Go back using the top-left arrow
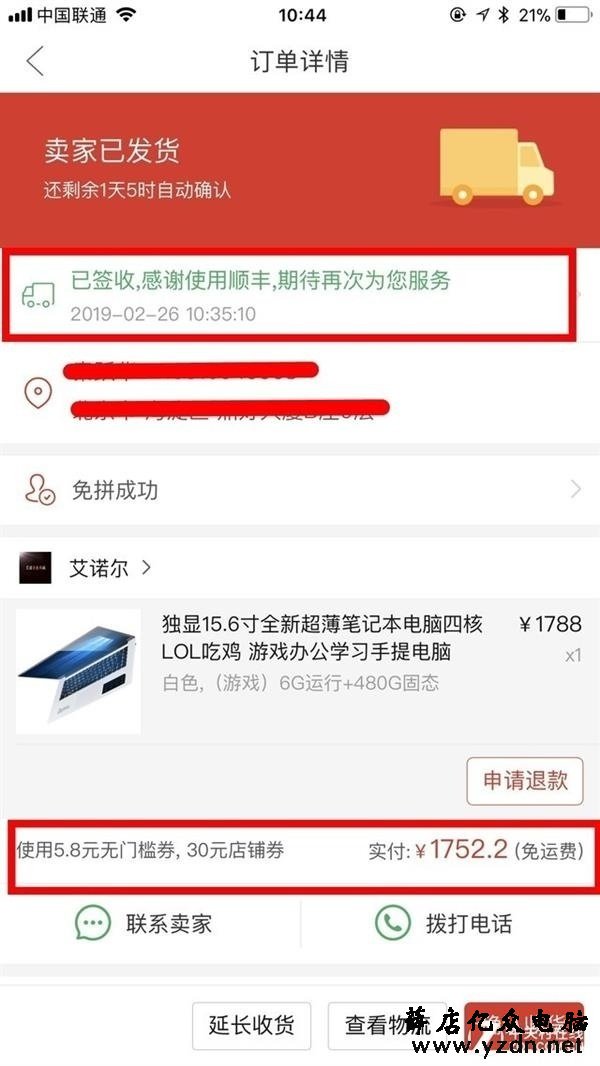This screenshot has height=1066, width=600. (x=35, y=61)
